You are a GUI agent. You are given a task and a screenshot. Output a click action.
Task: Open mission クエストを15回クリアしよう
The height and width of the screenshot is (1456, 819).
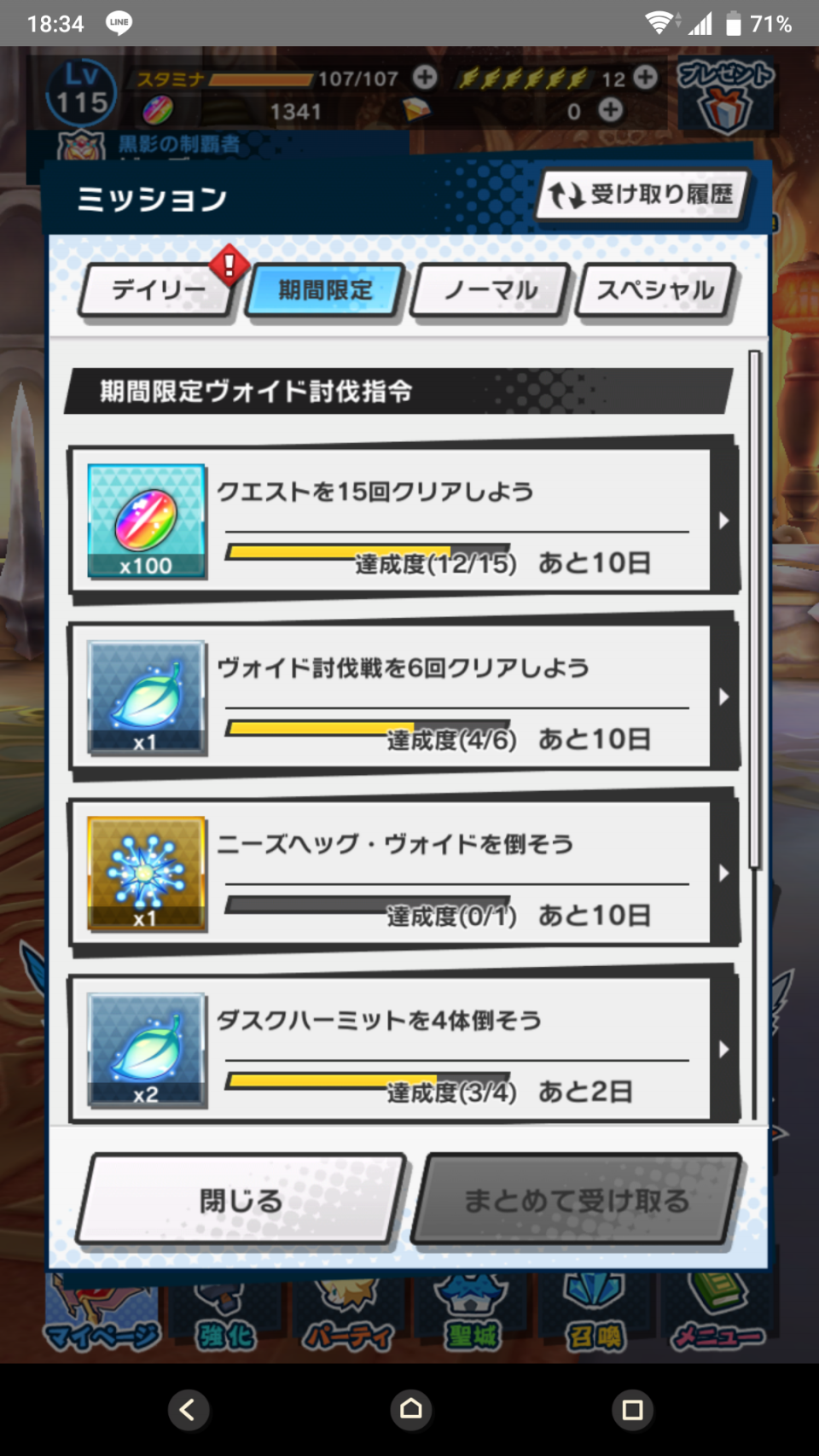(401, 521)
